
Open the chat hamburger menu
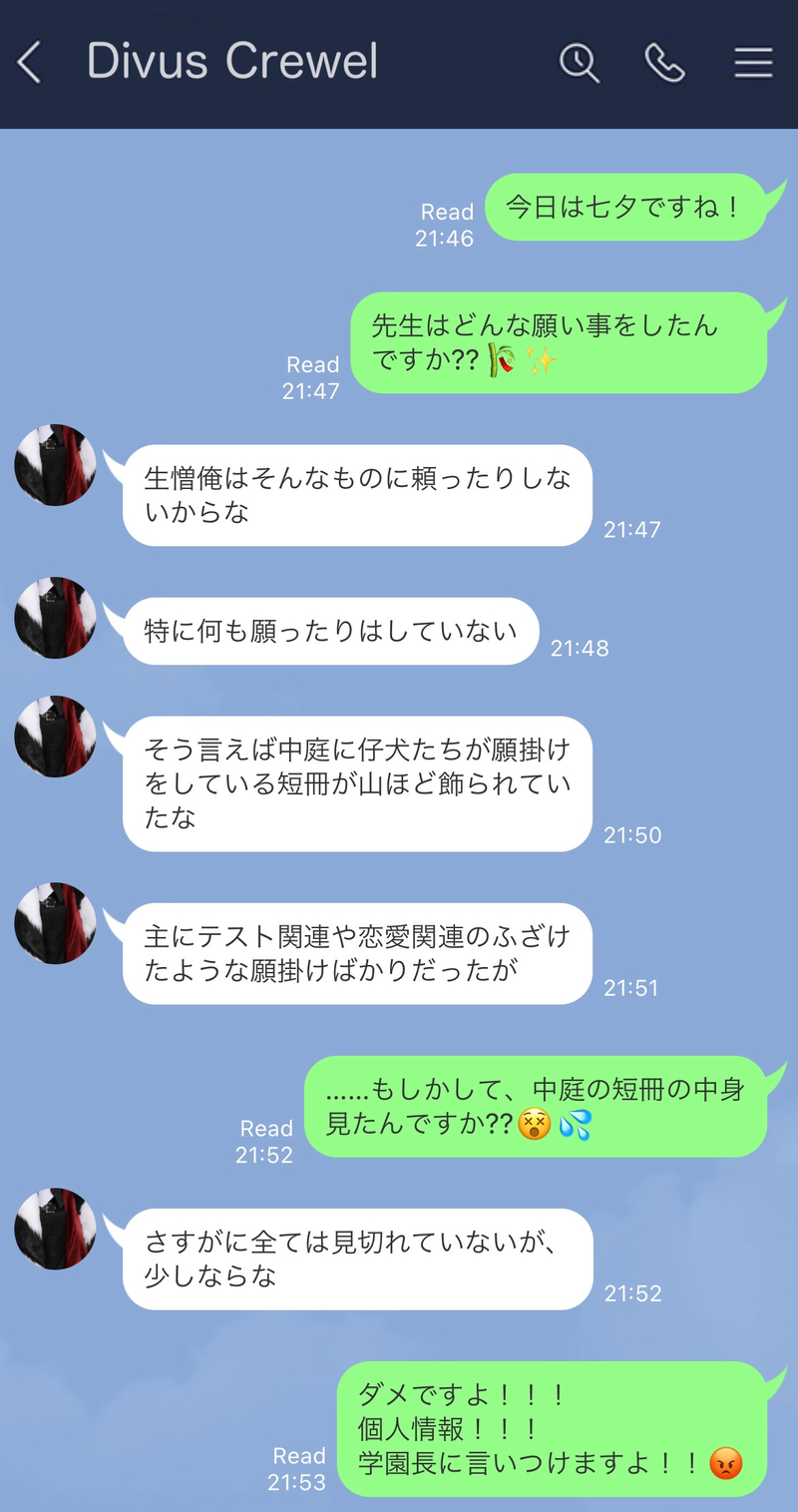[753, 63]
